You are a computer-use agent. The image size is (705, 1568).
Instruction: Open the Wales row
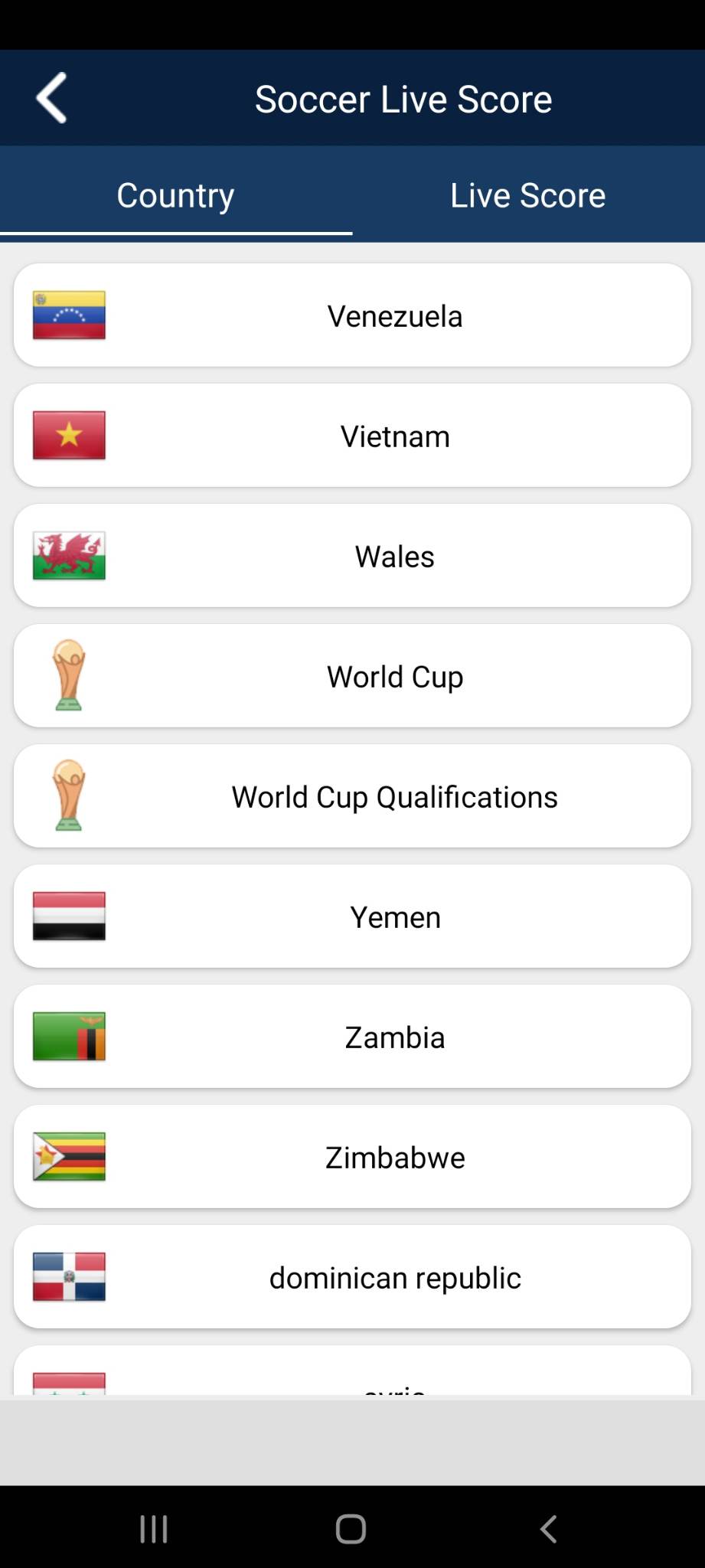coord(352,556)
